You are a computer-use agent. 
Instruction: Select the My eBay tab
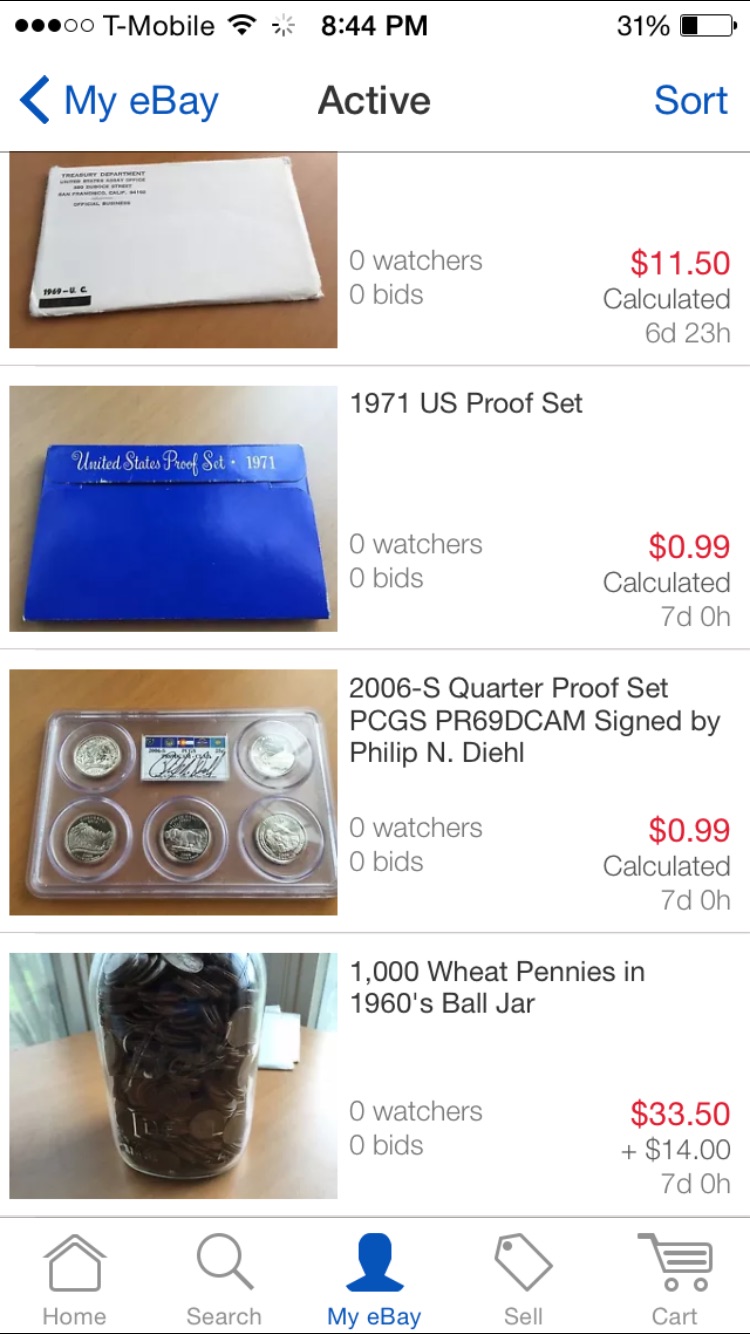click(374, 1280)
